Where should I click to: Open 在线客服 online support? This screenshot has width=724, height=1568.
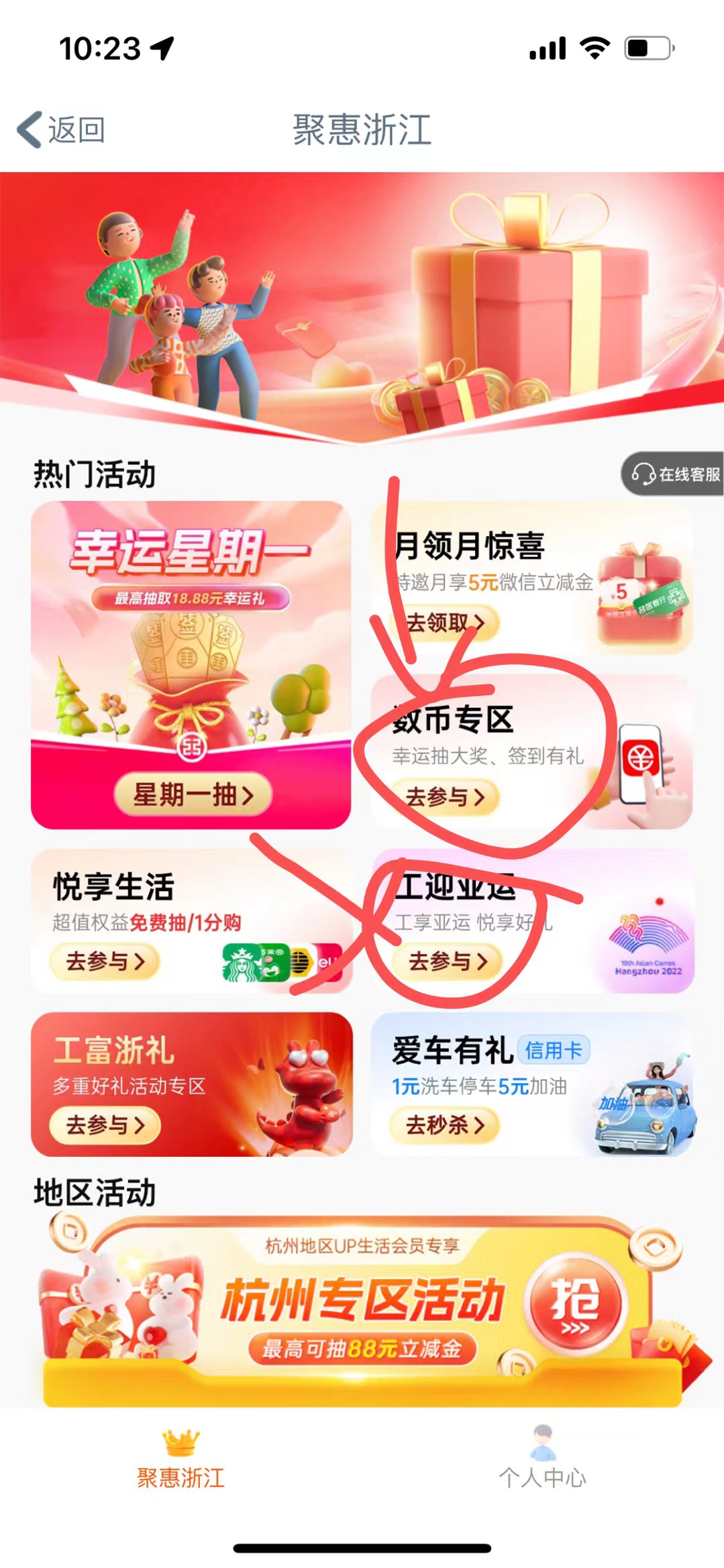tap(674, 474)
